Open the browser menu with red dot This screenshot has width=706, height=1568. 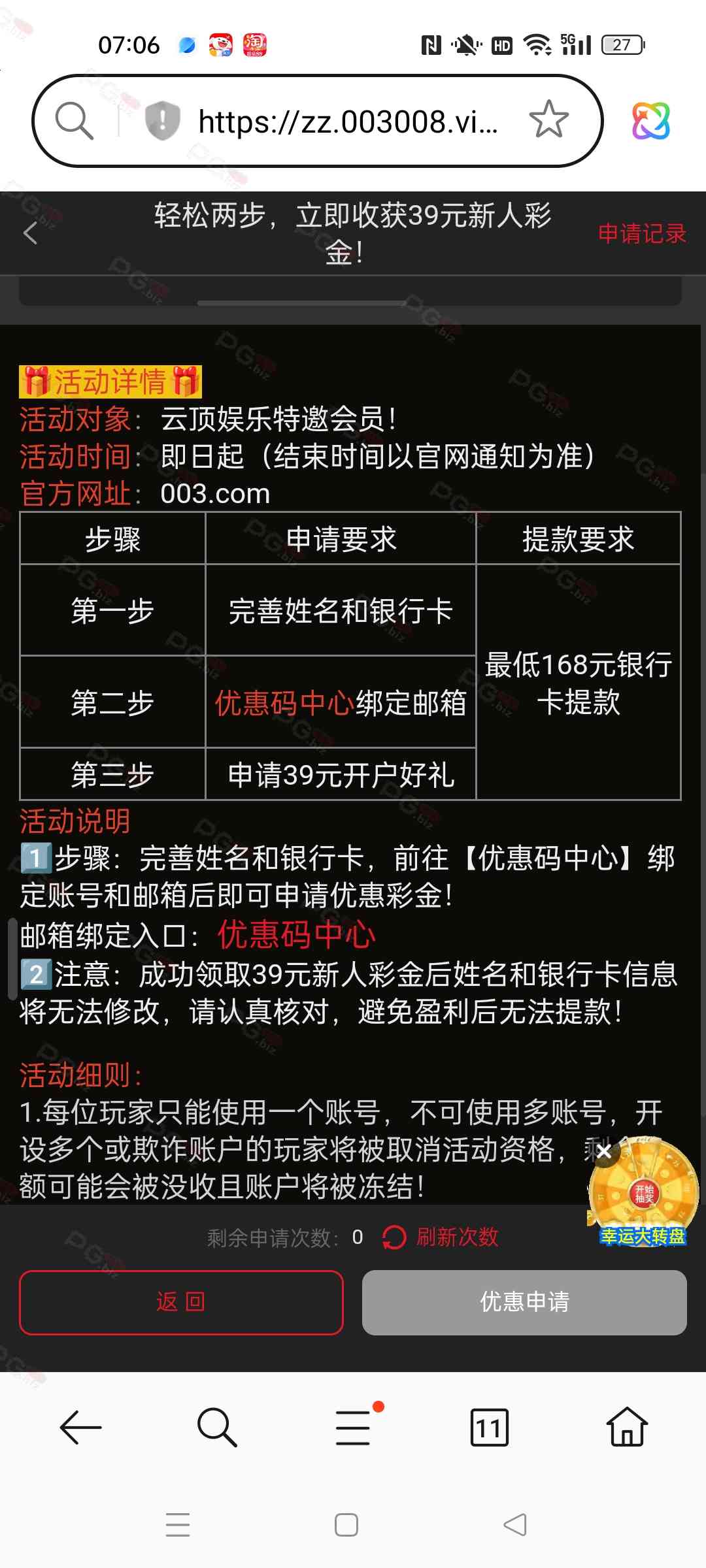[354, 1428]
